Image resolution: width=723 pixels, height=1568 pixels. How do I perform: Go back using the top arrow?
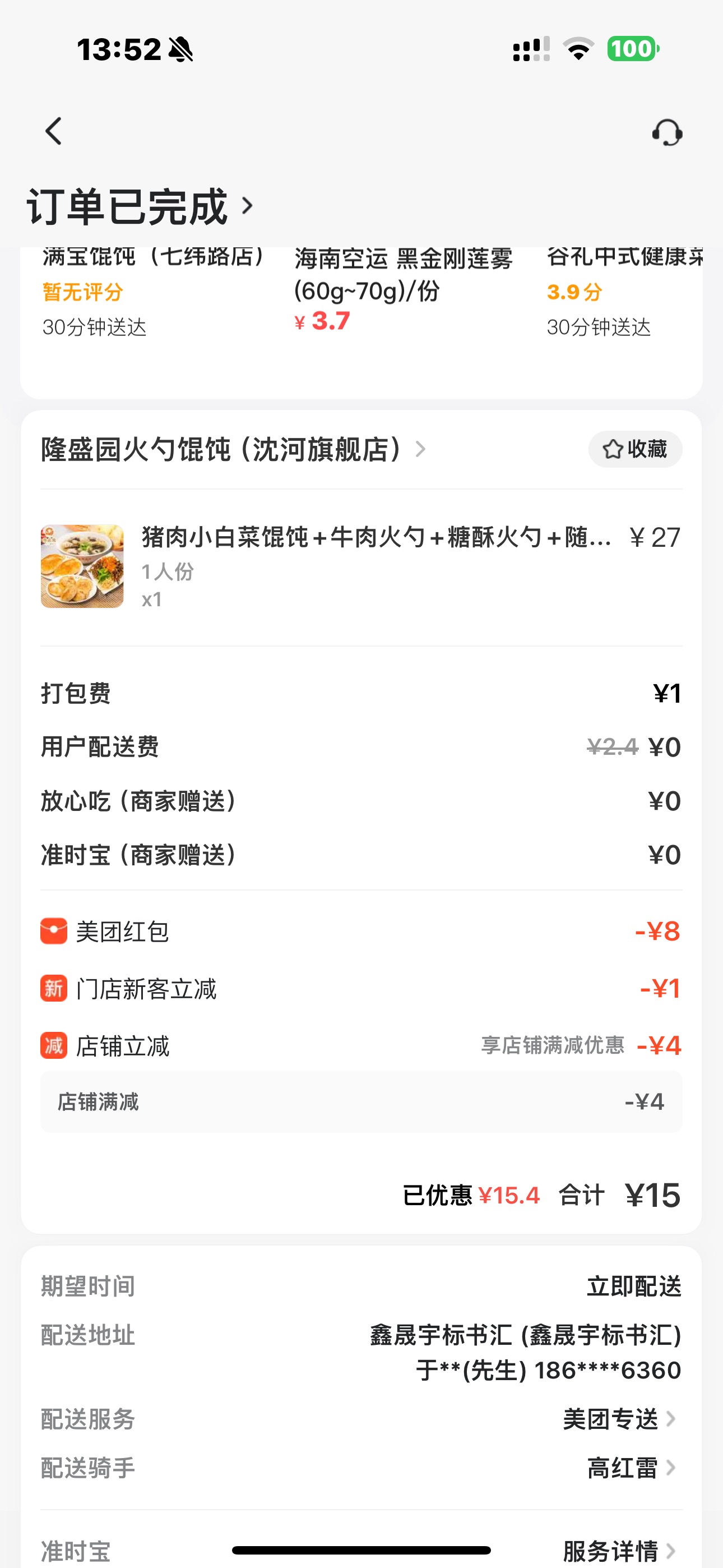pyautogui.click(x=54, y=131)
